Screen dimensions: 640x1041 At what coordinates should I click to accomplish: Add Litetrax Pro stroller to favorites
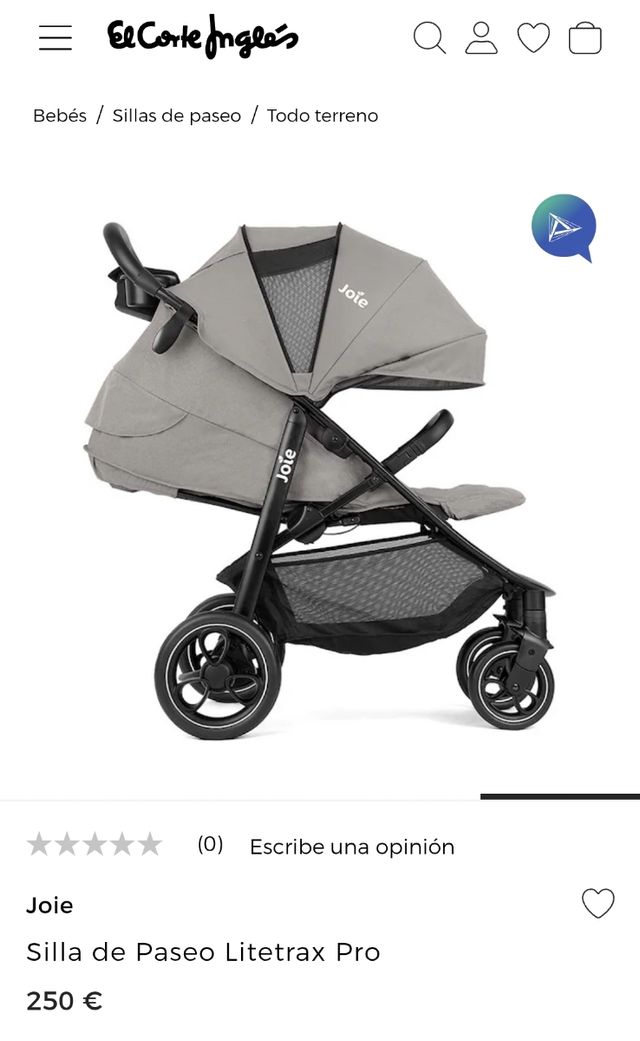click(598, 904)
